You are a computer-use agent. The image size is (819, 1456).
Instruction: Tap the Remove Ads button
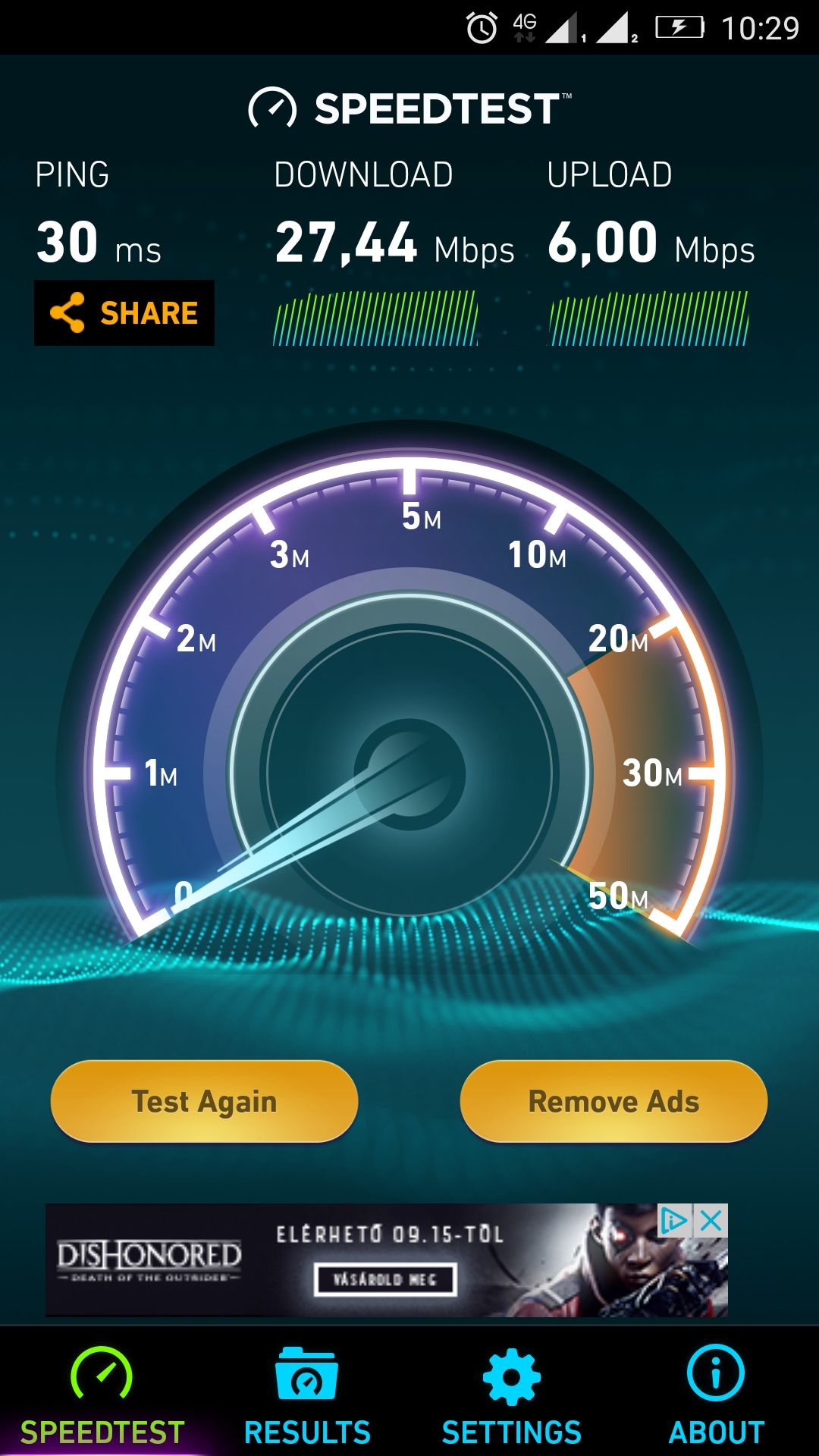(613, 1101)
